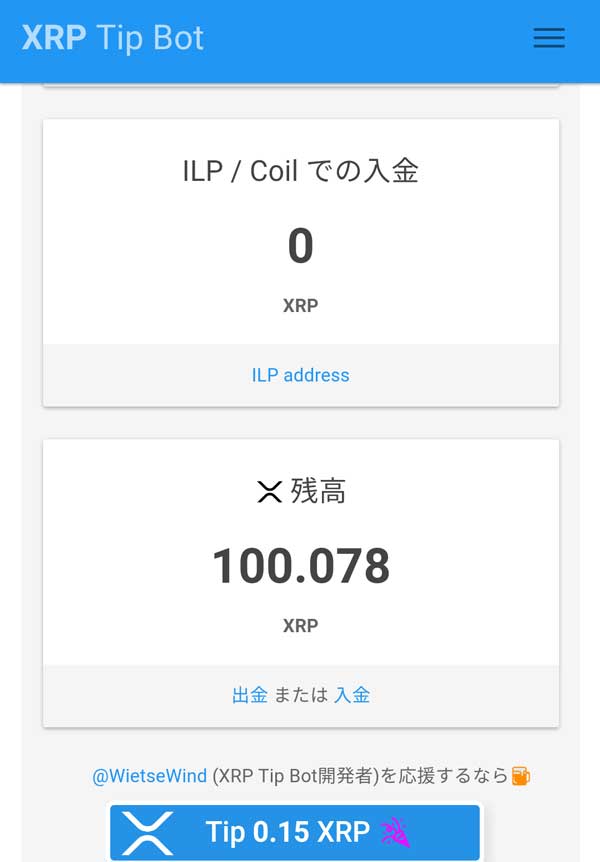
Task: Tap the 出金 withdraw link
Action: coord(249,695)
